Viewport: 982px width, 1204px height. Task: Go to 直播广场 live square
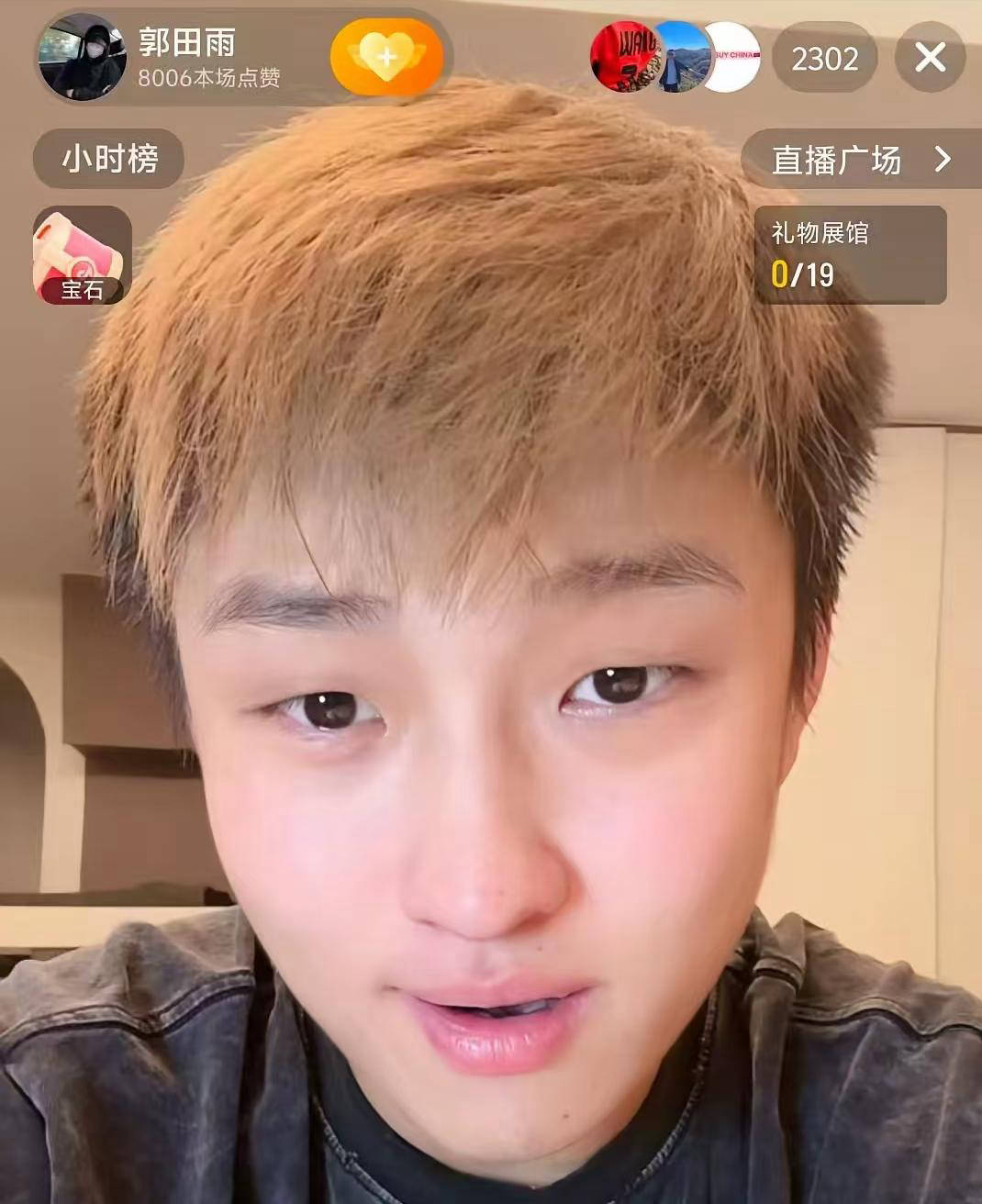click(860, 160)
